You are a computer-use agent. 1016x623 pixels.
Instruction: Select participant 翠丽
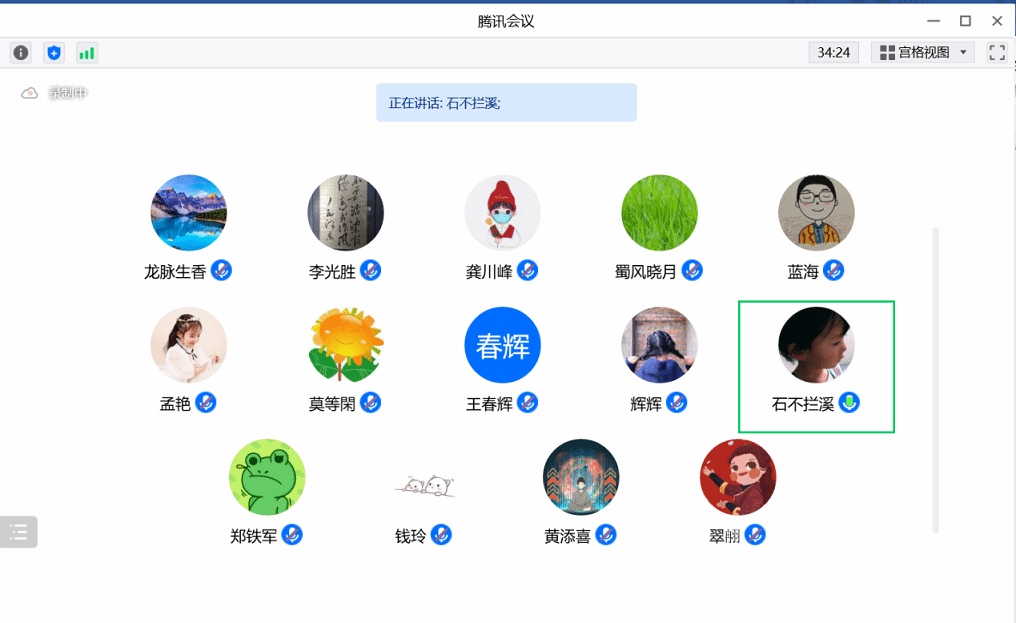point(738,477)
